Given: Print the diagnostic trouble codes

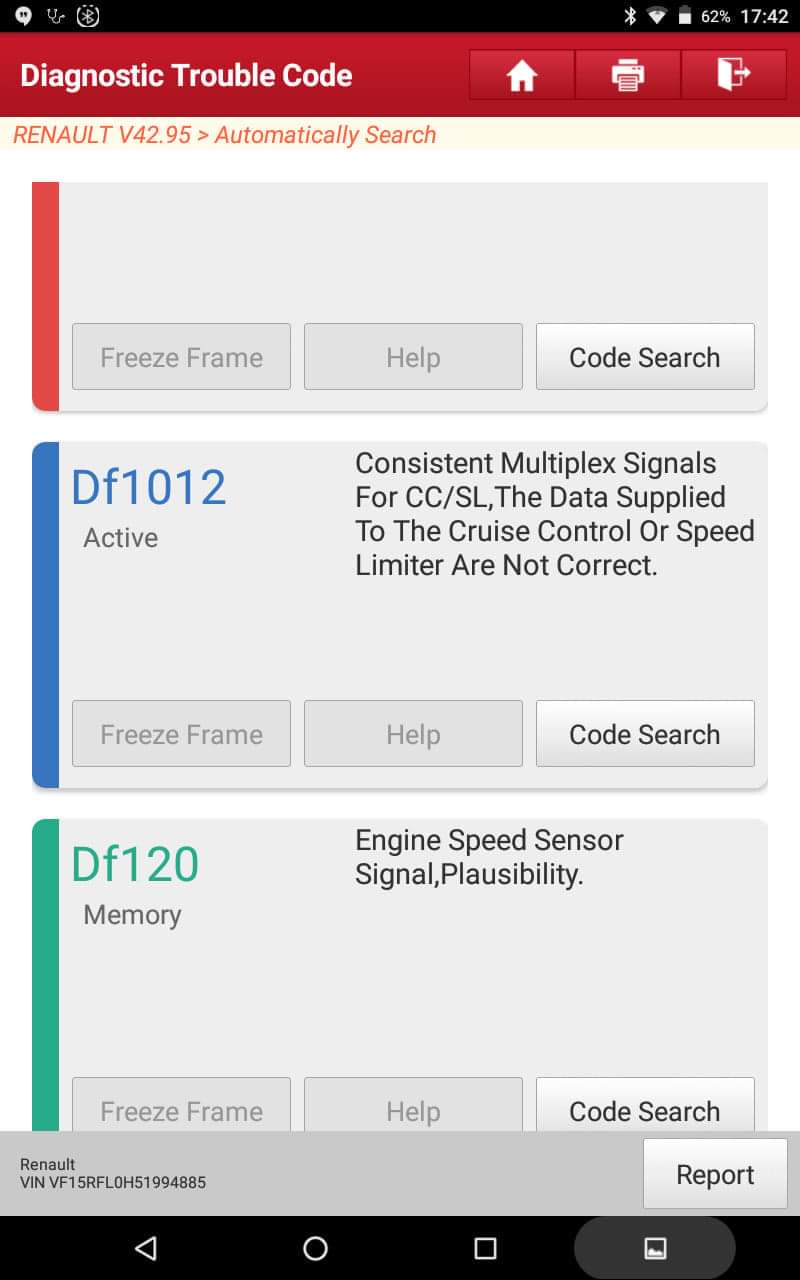Looking at the screenshot, I should click(628, 75).
